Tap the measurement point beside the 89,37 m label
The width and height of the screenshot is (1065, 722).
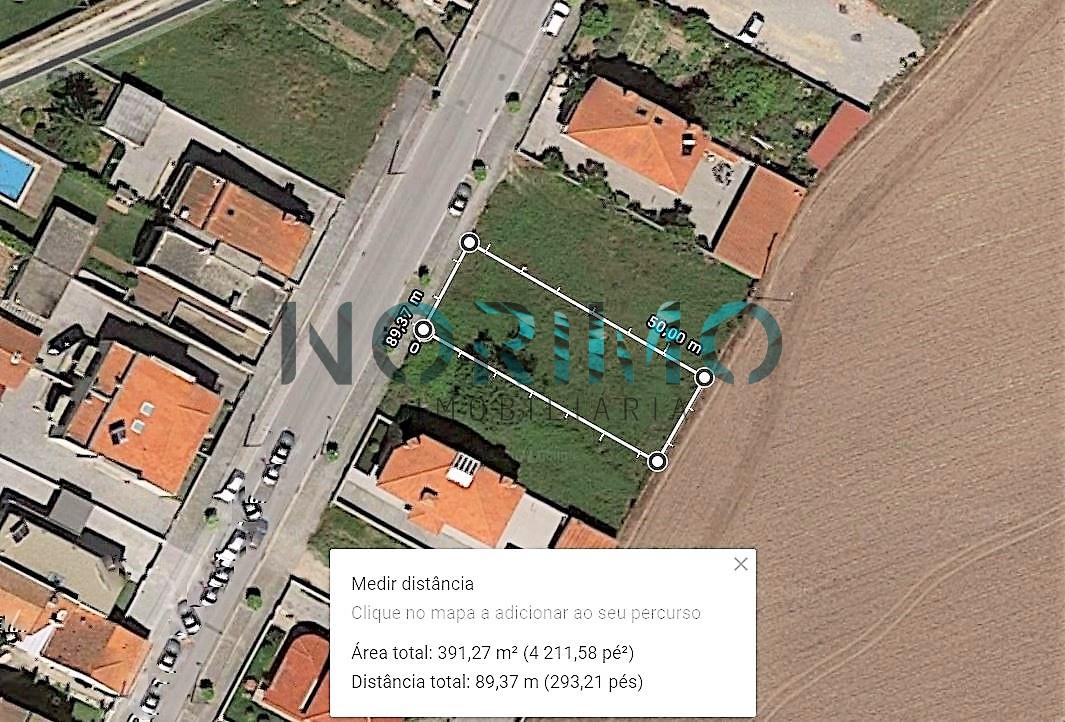click(424, 329)
